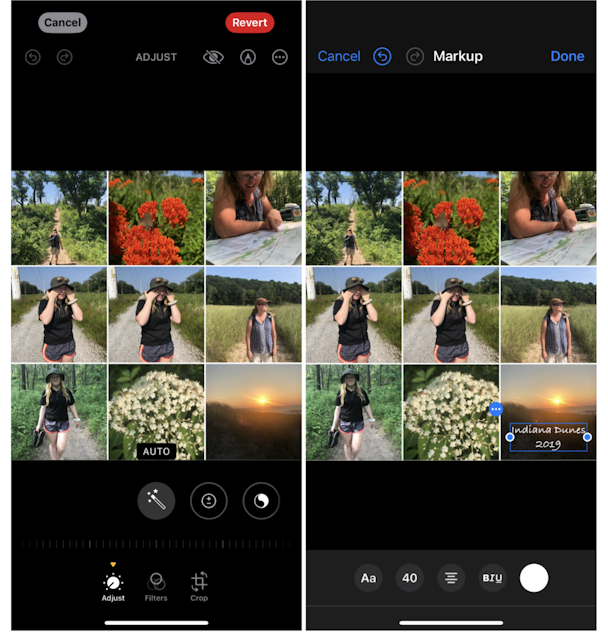608x633 pixels.
Task: Change the text size 40 button
Action: pyautogui.click(x=409, y=578)
